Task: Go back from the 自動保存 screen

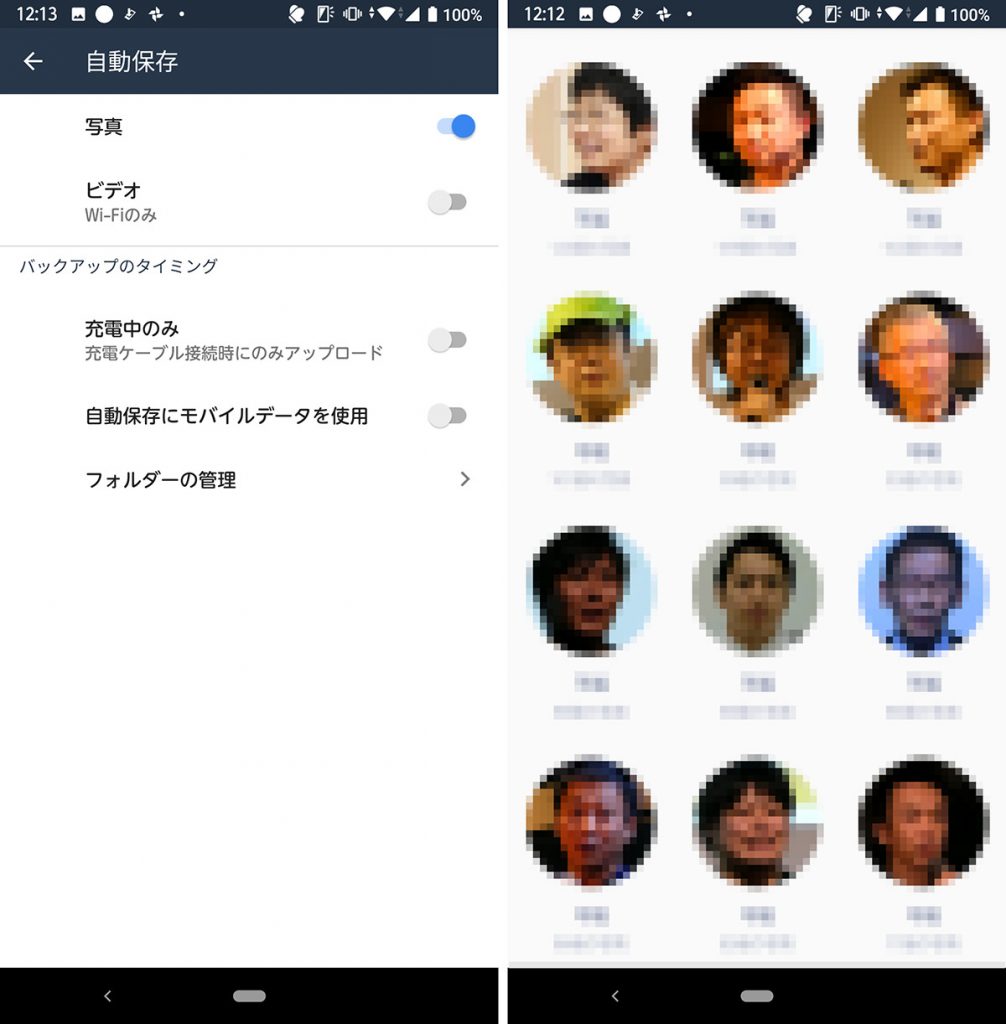Action: point(33,61)
